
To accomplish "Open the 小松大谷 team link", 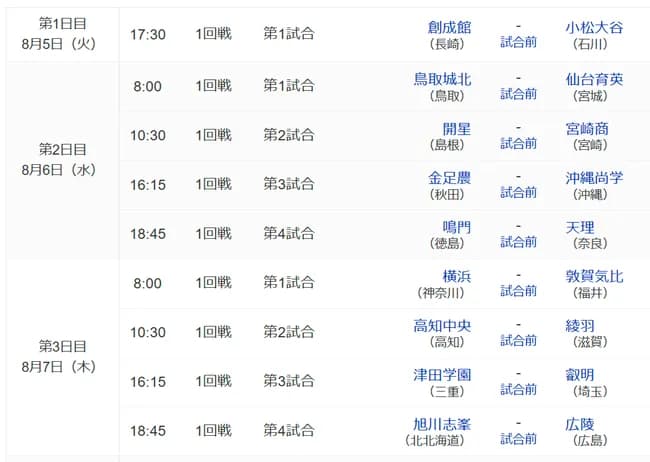I will click(593, 28).
